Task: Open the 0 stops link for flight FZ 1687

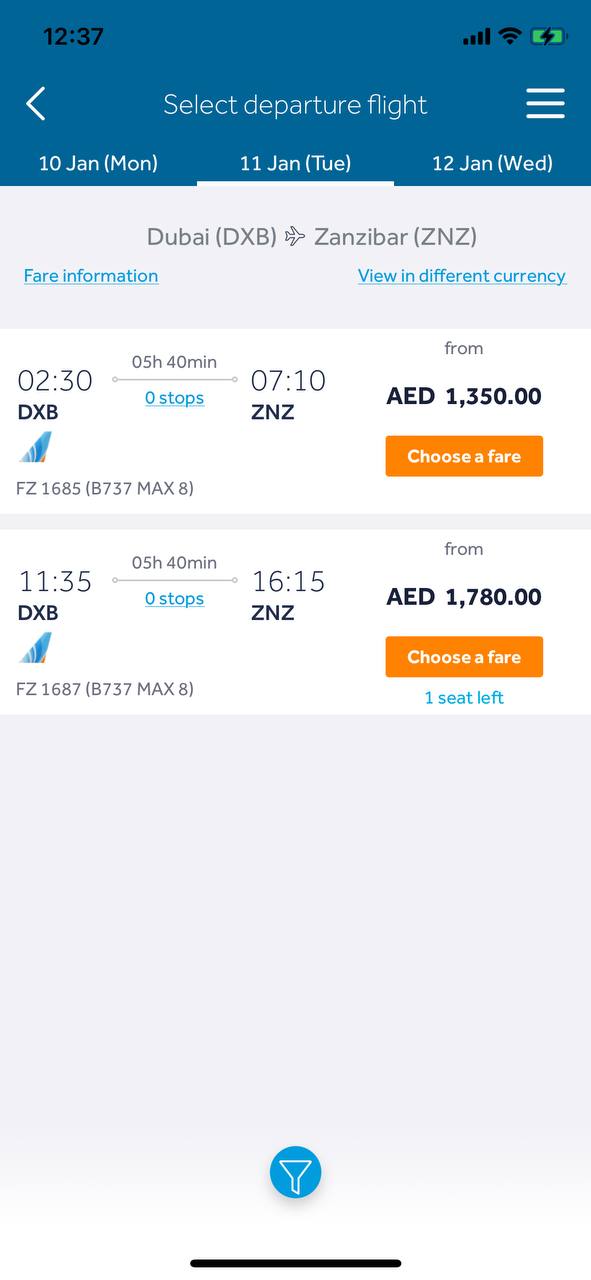Action: [x=174, y=599]
